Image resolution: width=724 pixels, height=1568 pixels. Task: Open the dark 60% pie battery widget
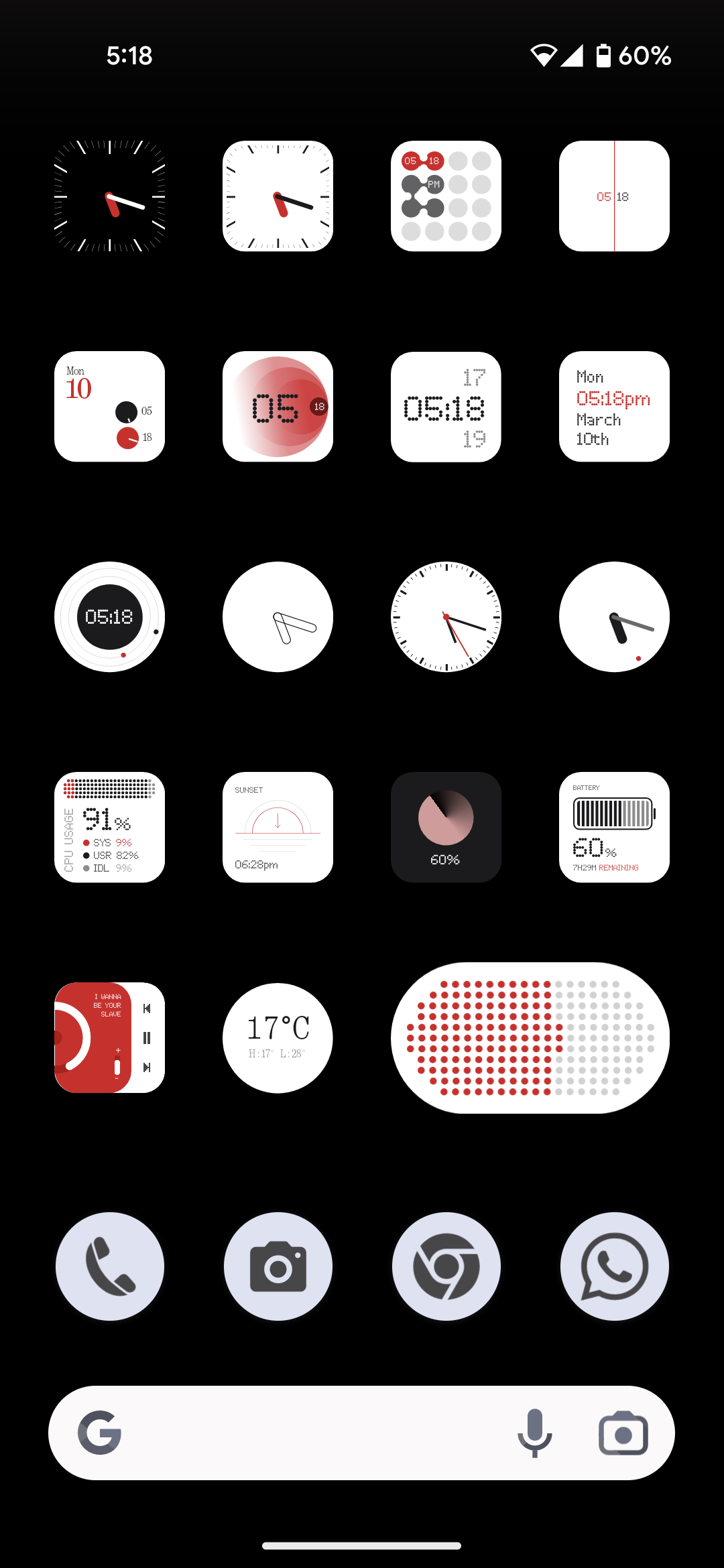[446, 827]
